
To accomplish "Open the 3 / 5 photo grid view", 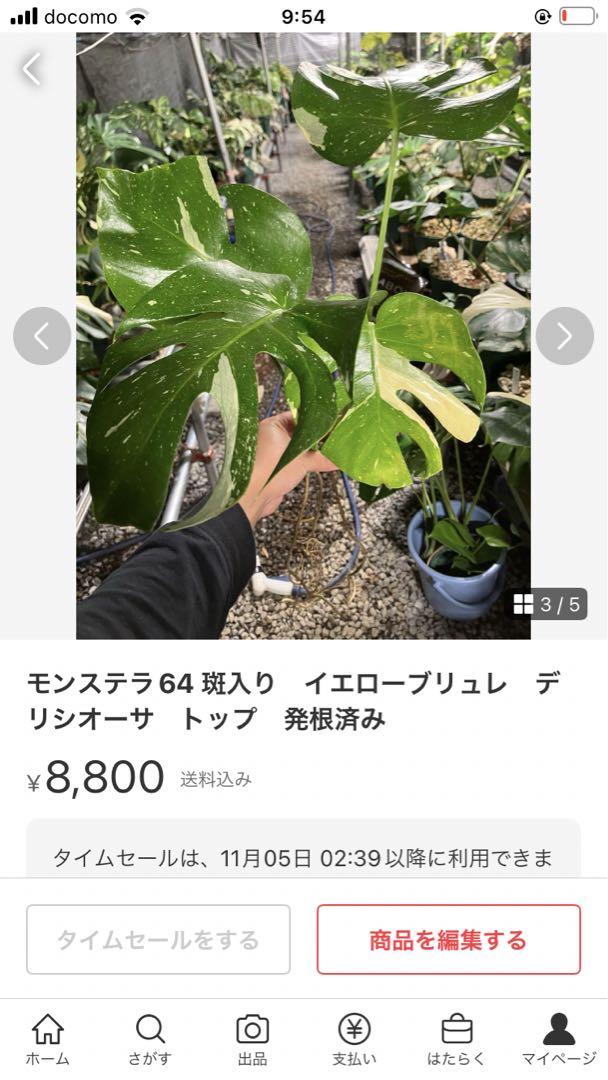I will tap(547, 604).
